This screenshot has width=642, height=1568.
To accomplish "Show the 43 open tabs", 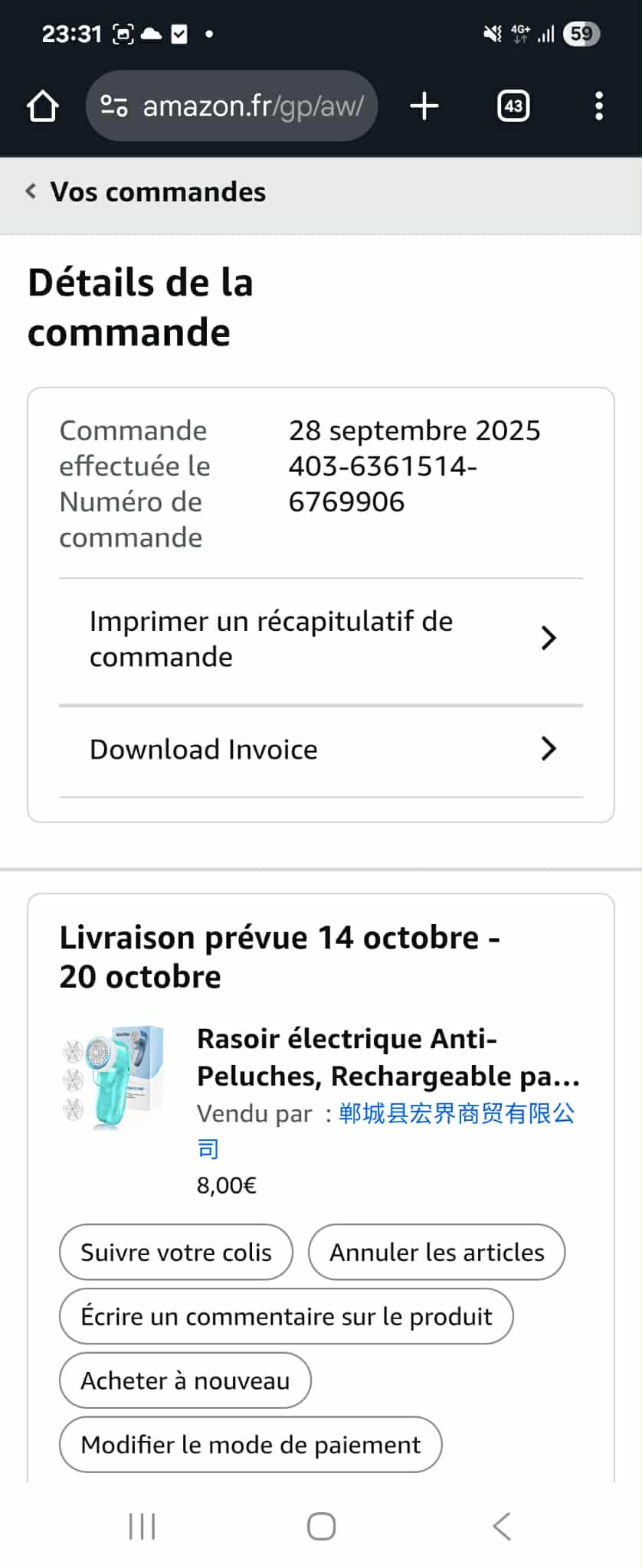I will 513,106.
